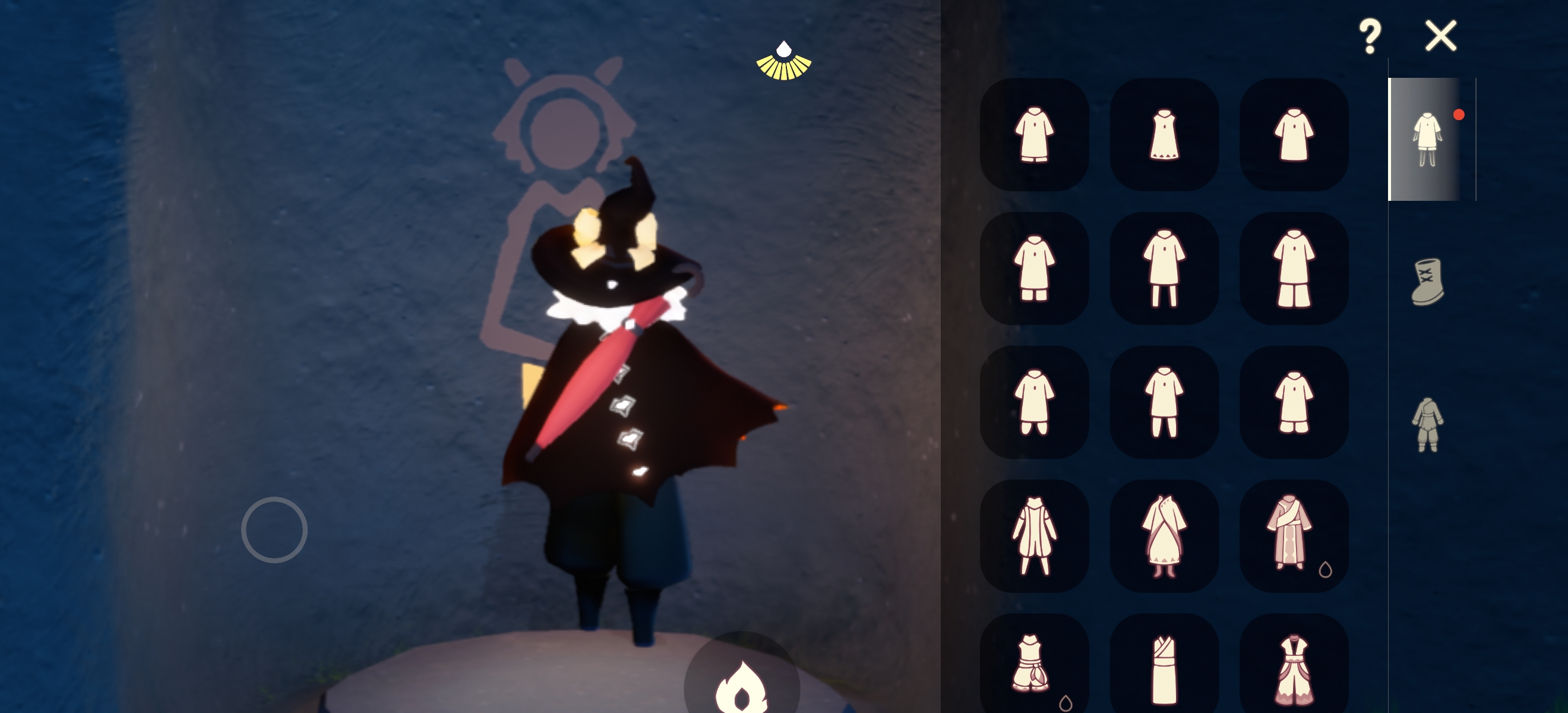Open the question mark help

tap(1370, 36)
